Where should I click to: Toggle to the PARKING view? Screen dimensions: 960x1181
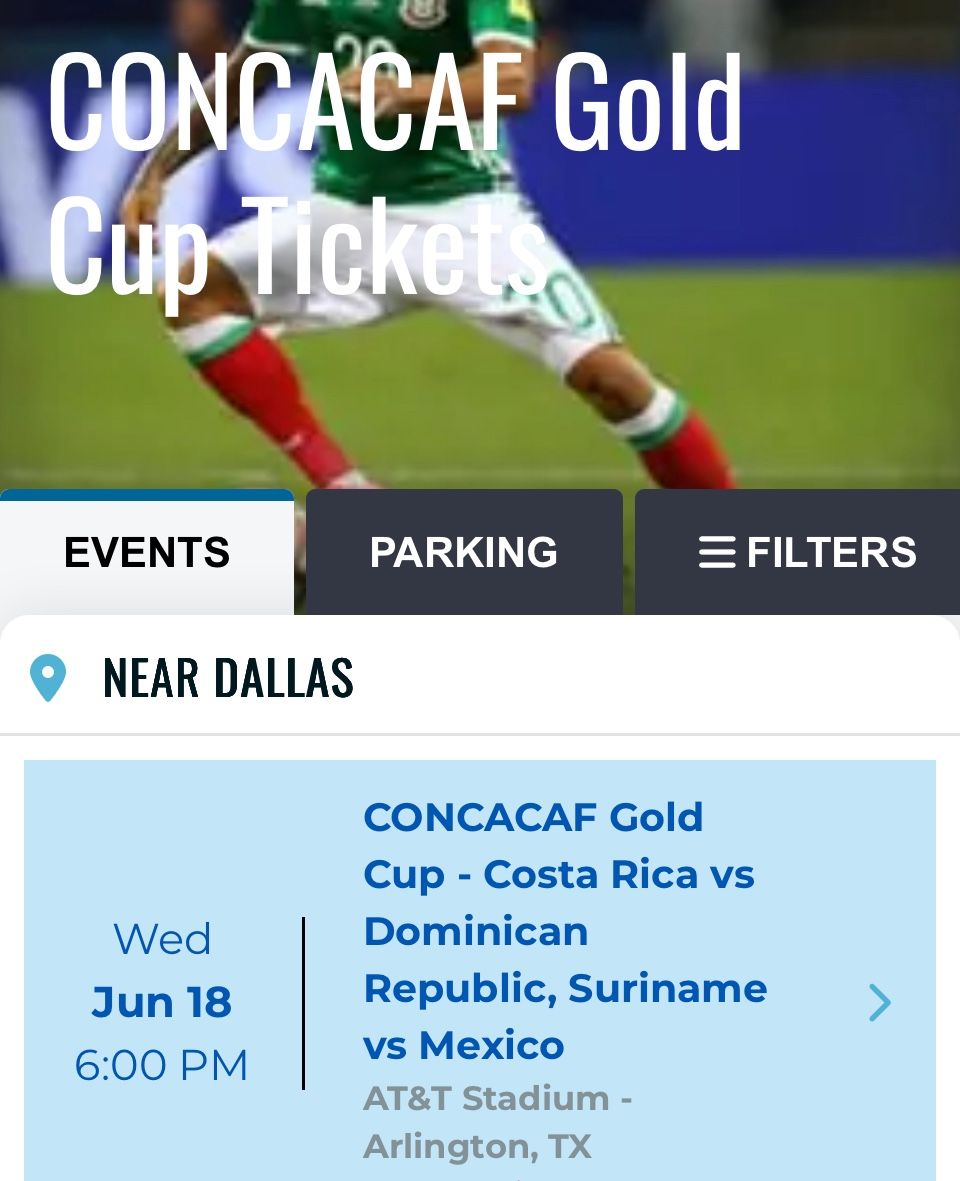[464, 552]
